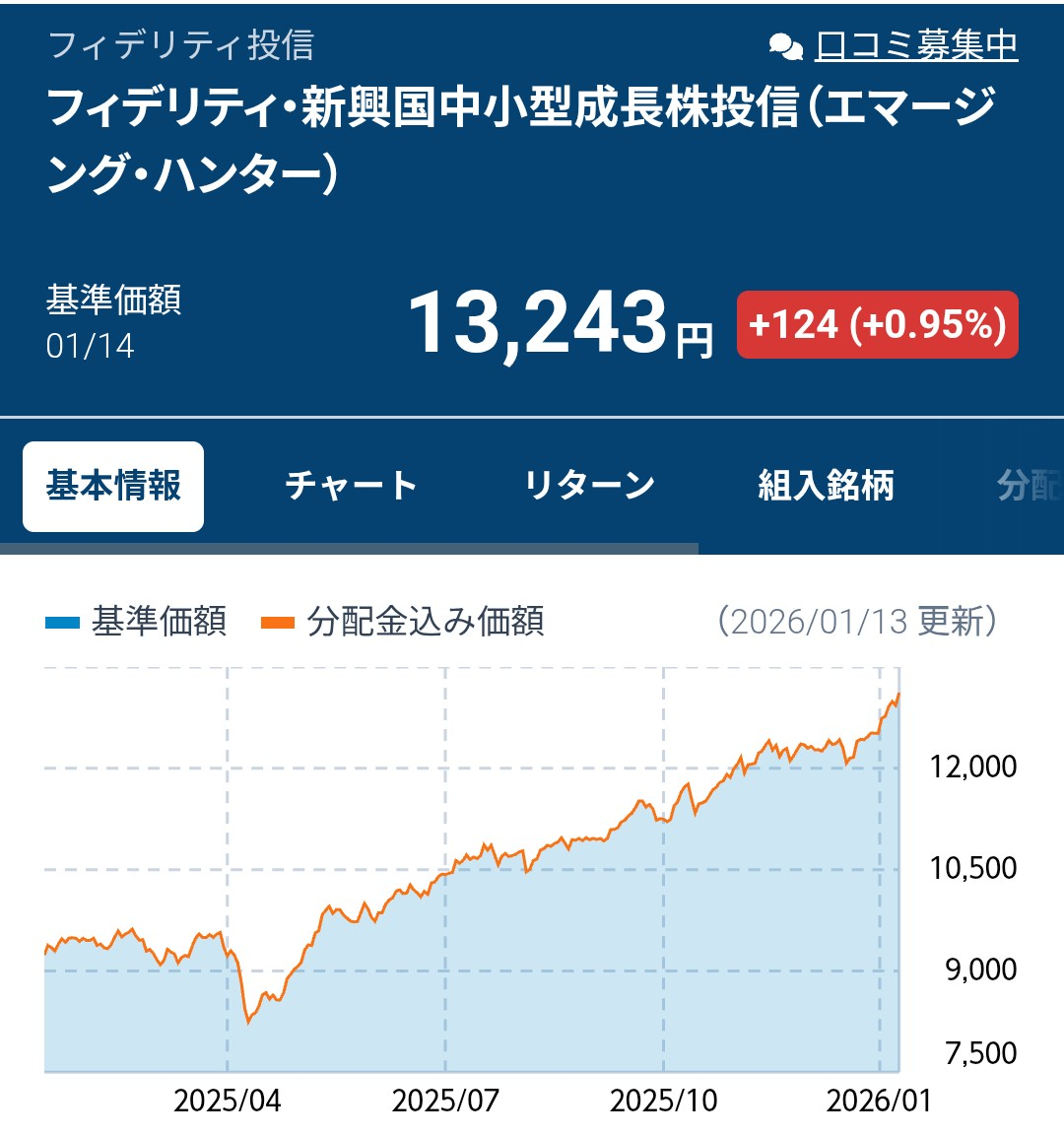Image resolution: width=1064 pixels, height=1136 pixels.
Task: Switch to the チャート tab
Action: (x=350, y=484)
